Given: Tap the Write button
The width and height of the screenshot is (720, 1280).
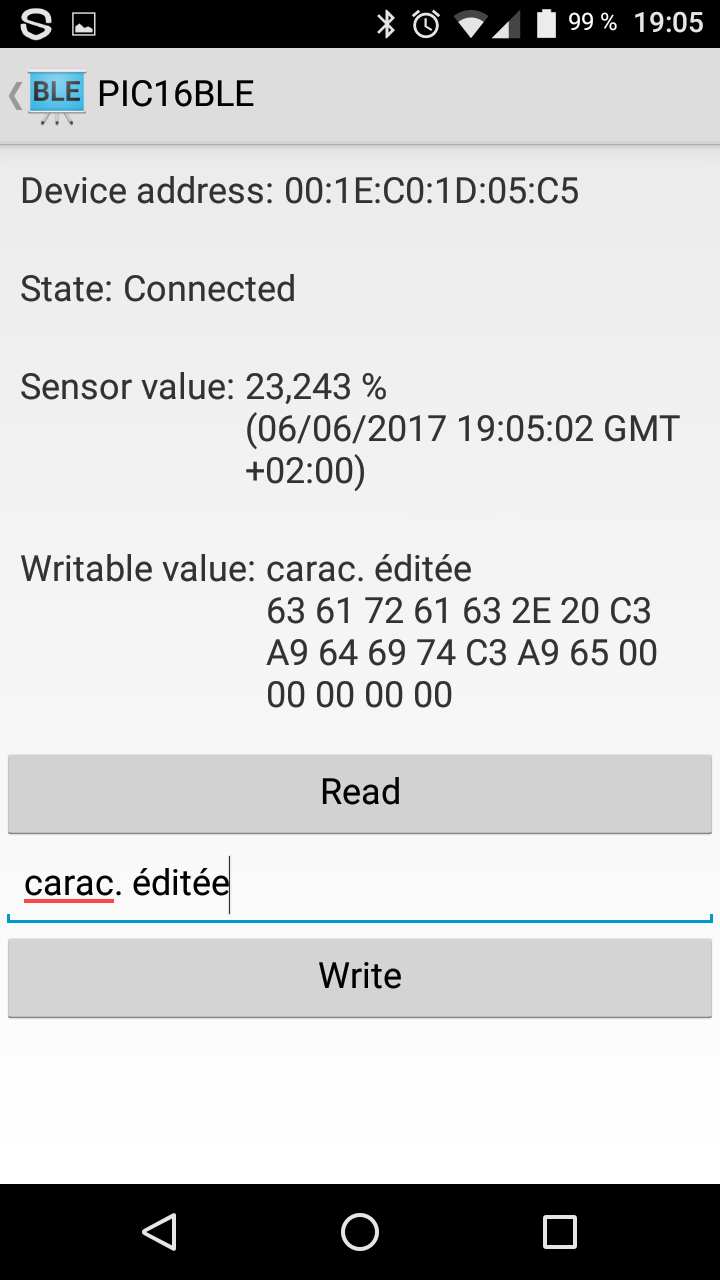Looking at the screenshot, I should point(360,976).
